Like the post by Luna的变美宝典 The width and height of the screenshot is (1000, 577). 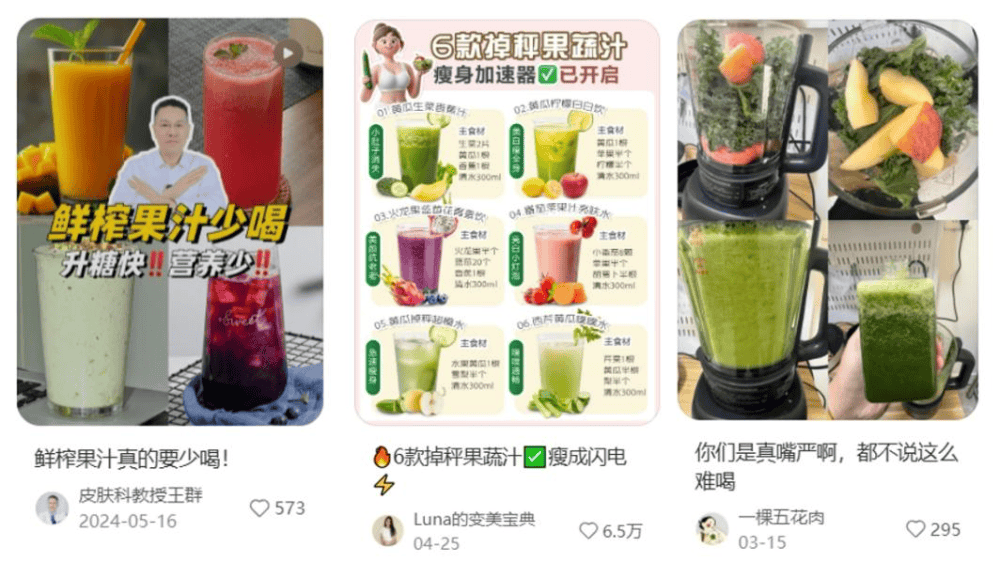tap(589, 531)
